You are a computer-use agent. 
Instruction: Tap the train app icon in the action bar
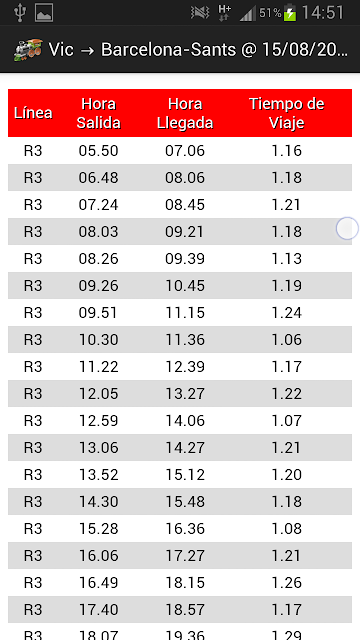coord(28,50)
